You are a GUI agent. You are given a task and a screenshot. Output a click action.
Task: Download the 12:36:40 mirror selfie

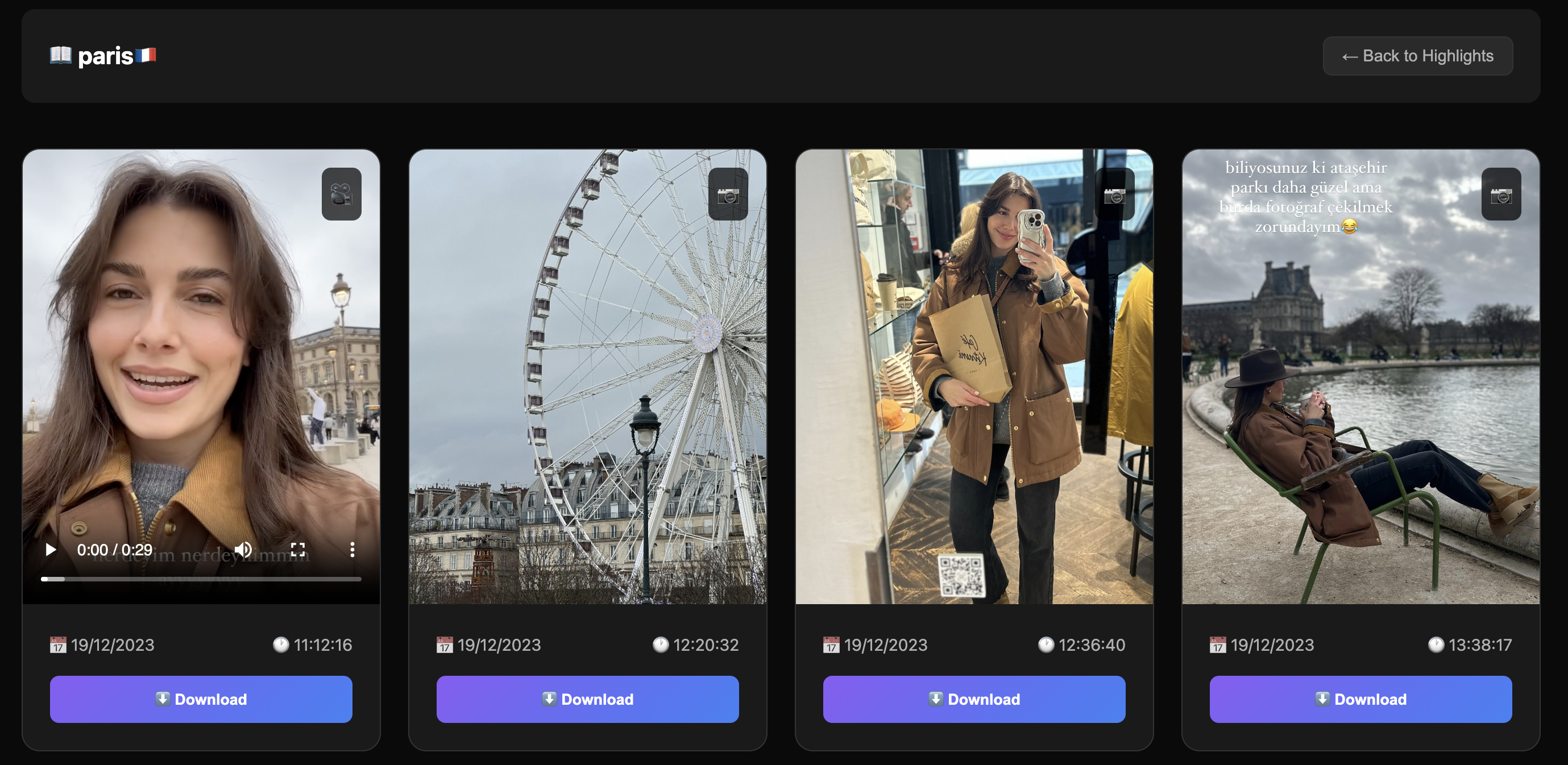click(x=974, y=699)
